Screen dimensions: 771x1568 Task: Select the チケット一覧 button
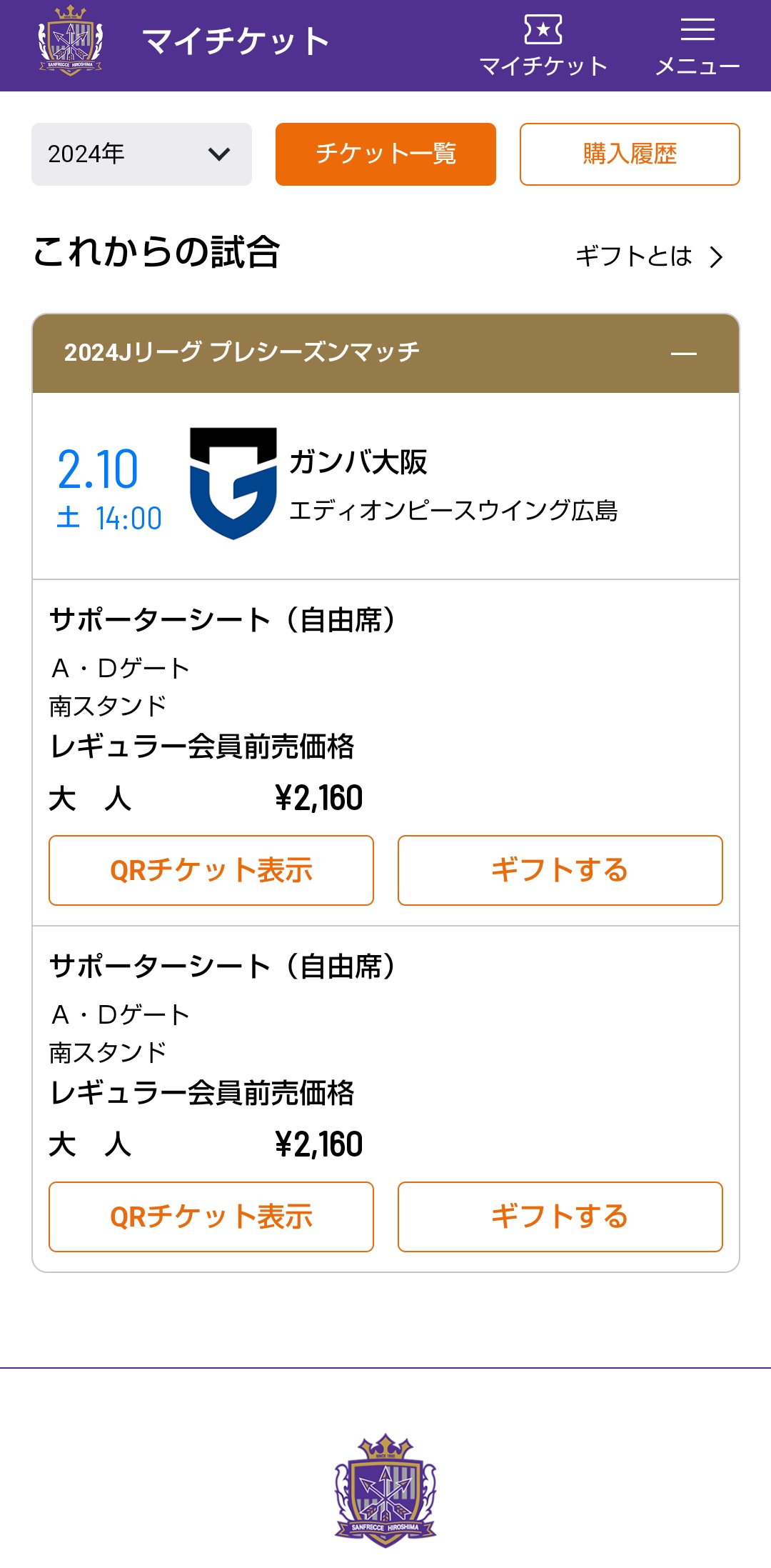coord(385,154)
